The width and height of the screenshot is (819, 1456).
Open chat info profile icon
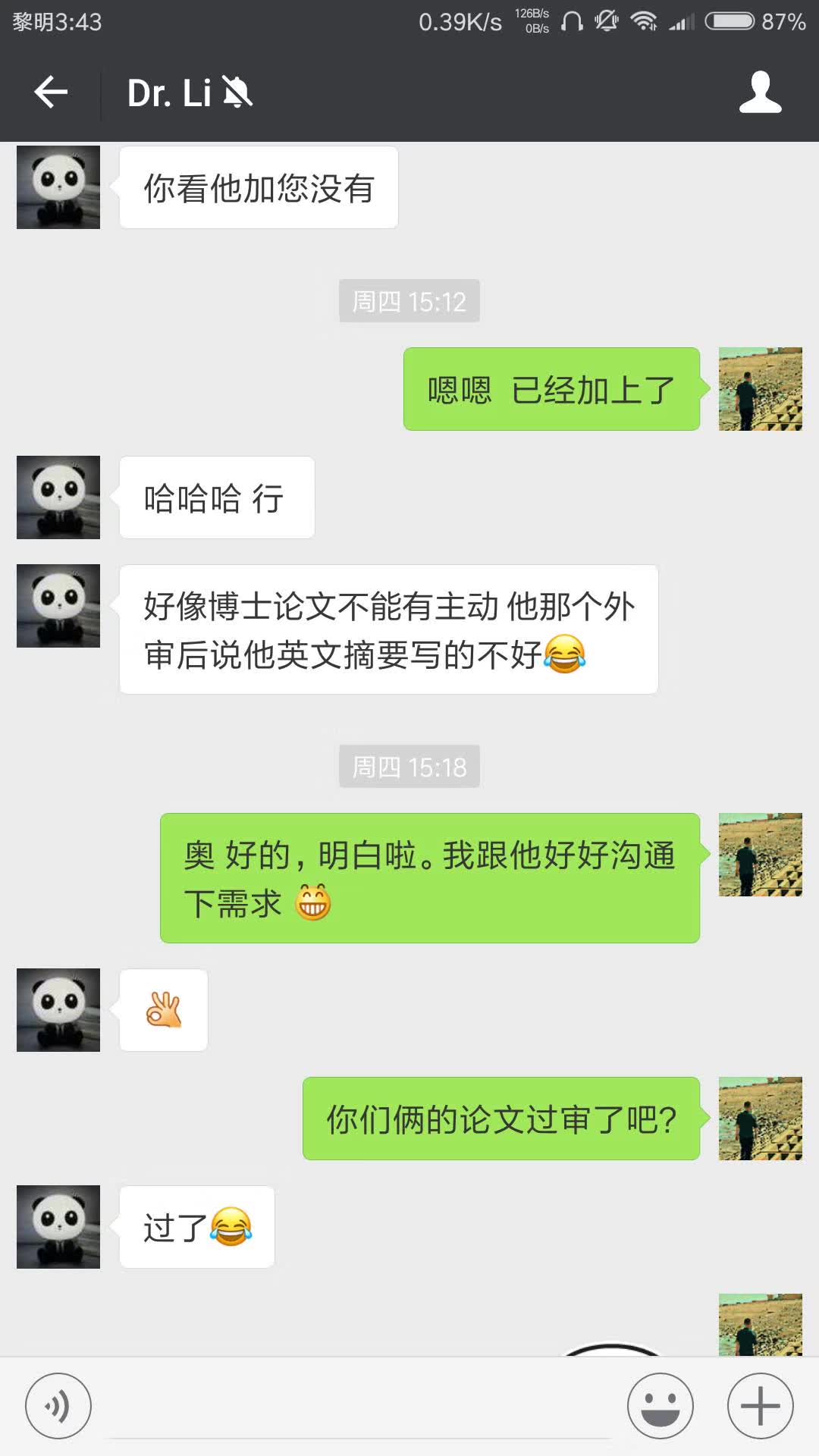[x=760, y=93]
